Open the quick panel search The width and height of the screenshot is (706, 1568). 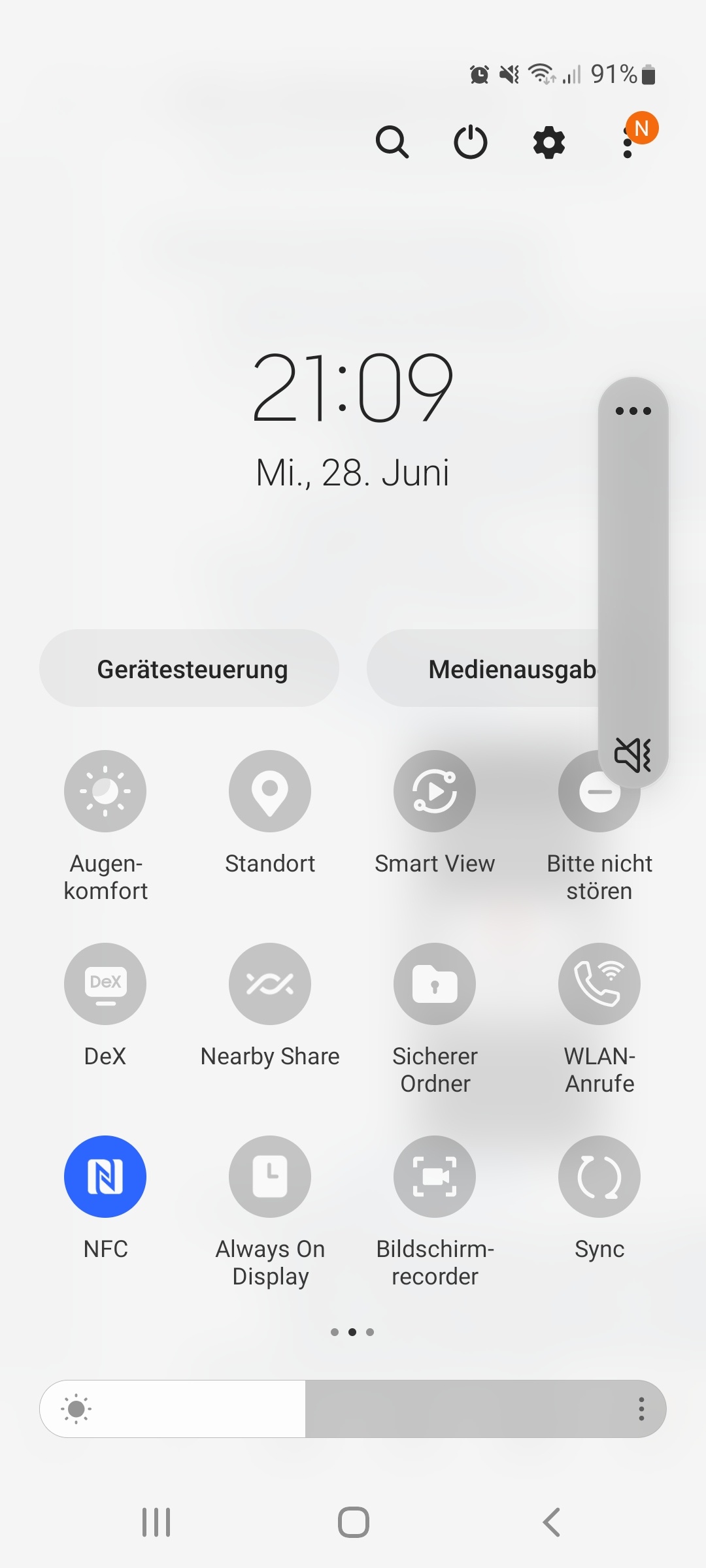(x=392, y=142)
